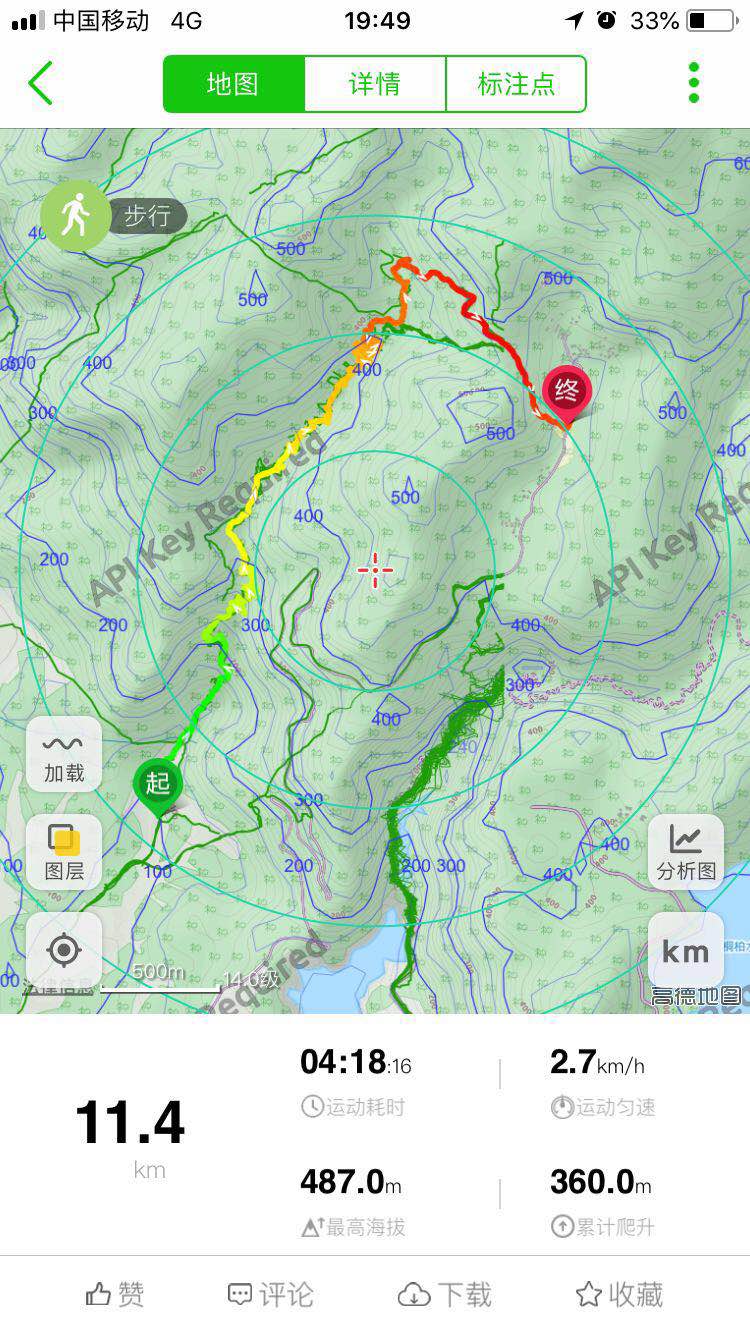Download the track via 下载
The image size is (750, 1334).
tap(445, 1295)
